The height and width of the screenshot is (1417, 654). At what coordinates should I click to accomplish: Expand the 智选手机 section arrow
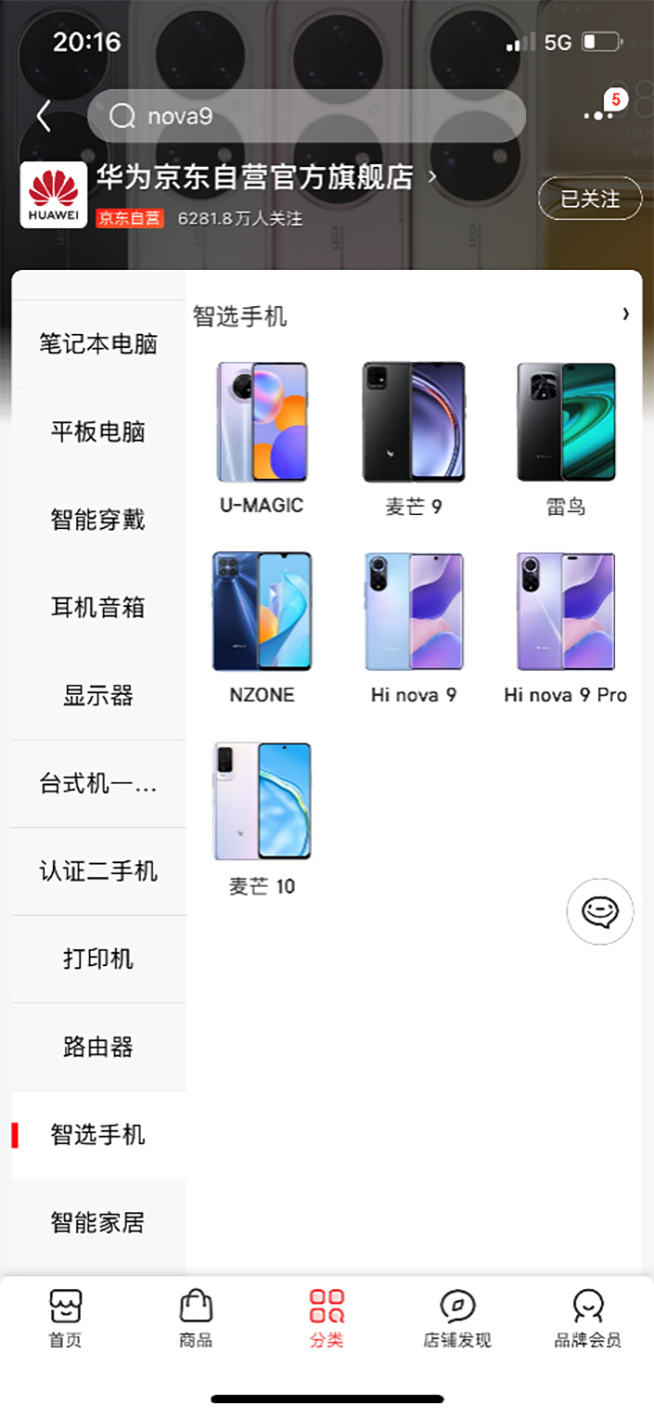pos(626,315)
